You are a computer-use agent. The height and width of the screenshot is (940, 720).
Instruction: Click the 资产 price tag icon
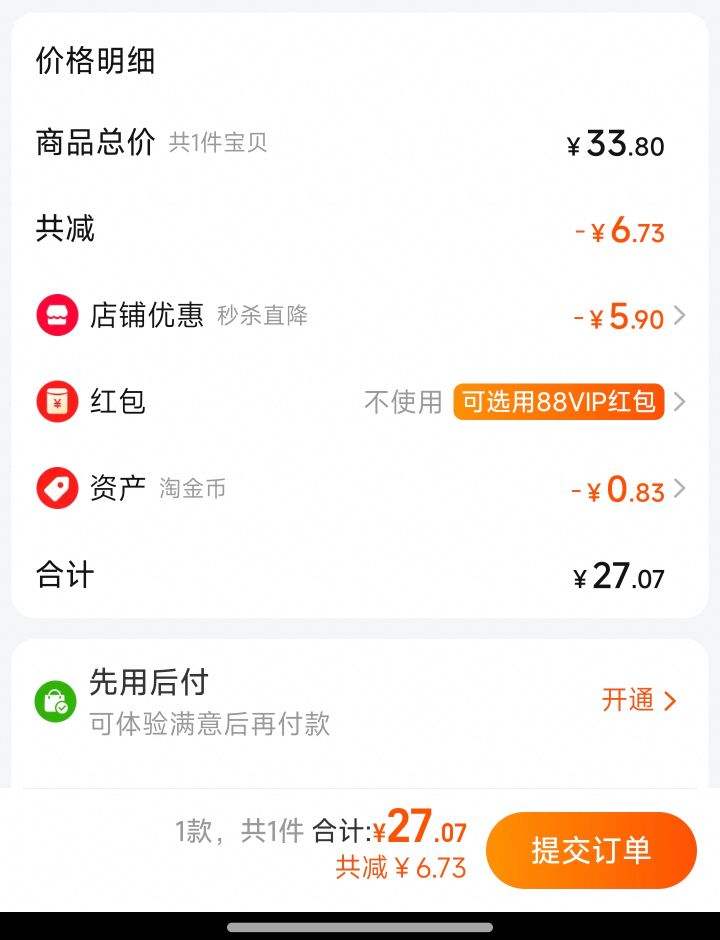pyautogui.click(x=57, y=489)
